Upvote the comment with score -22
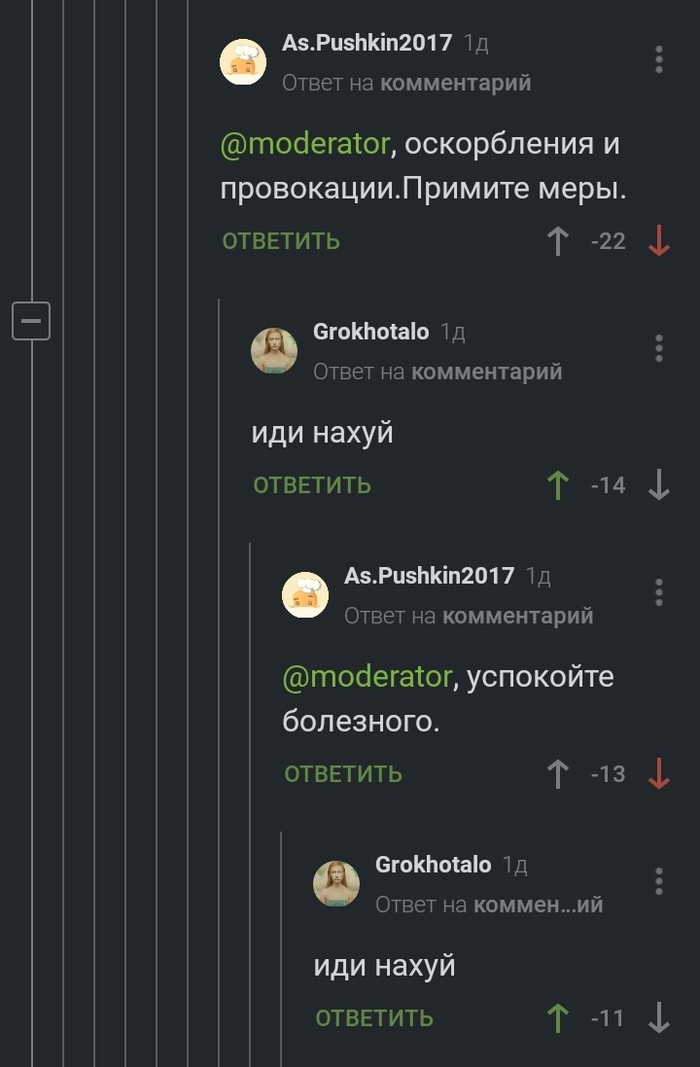The width and height of the screenshot is (700, 1067). point(558,241)
